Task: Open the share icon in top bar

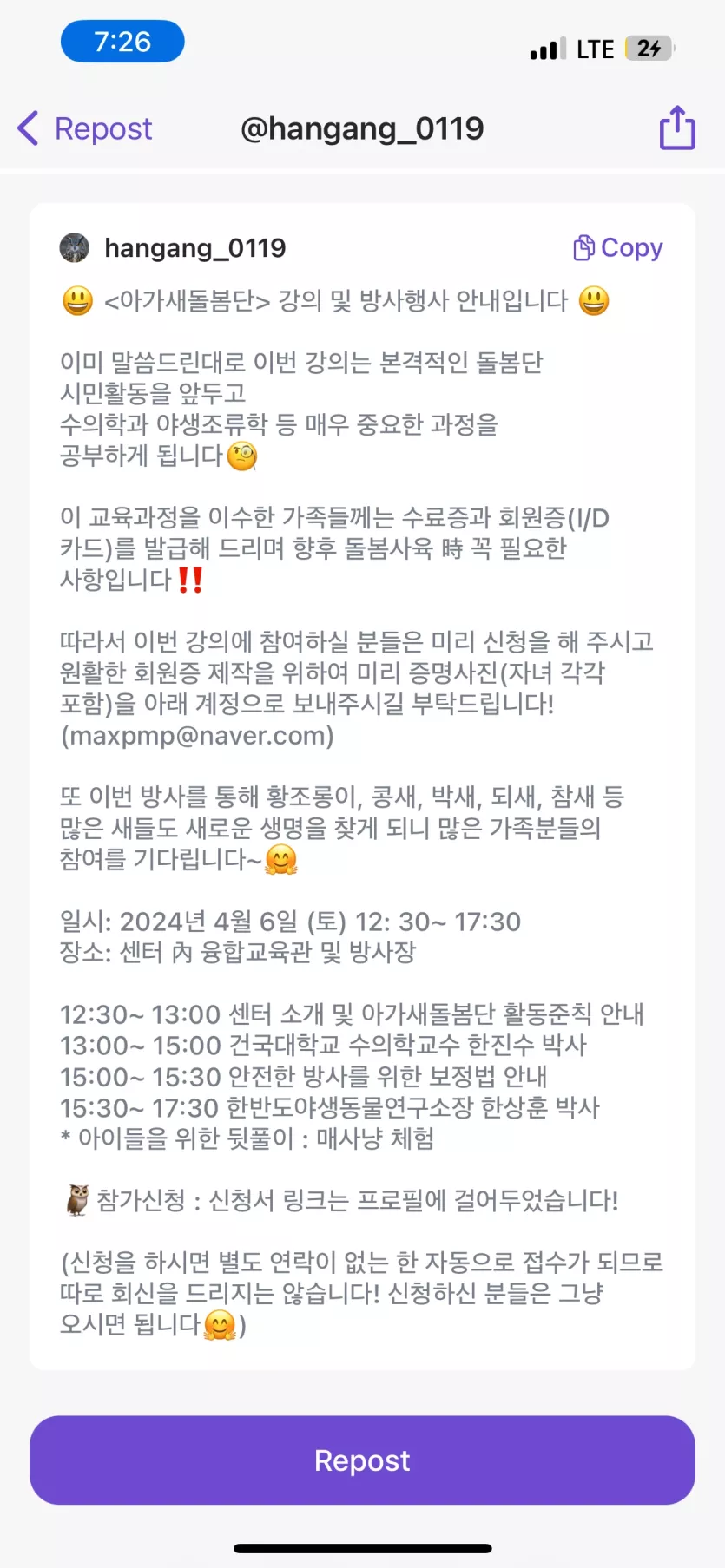Action: coord(677,128)
